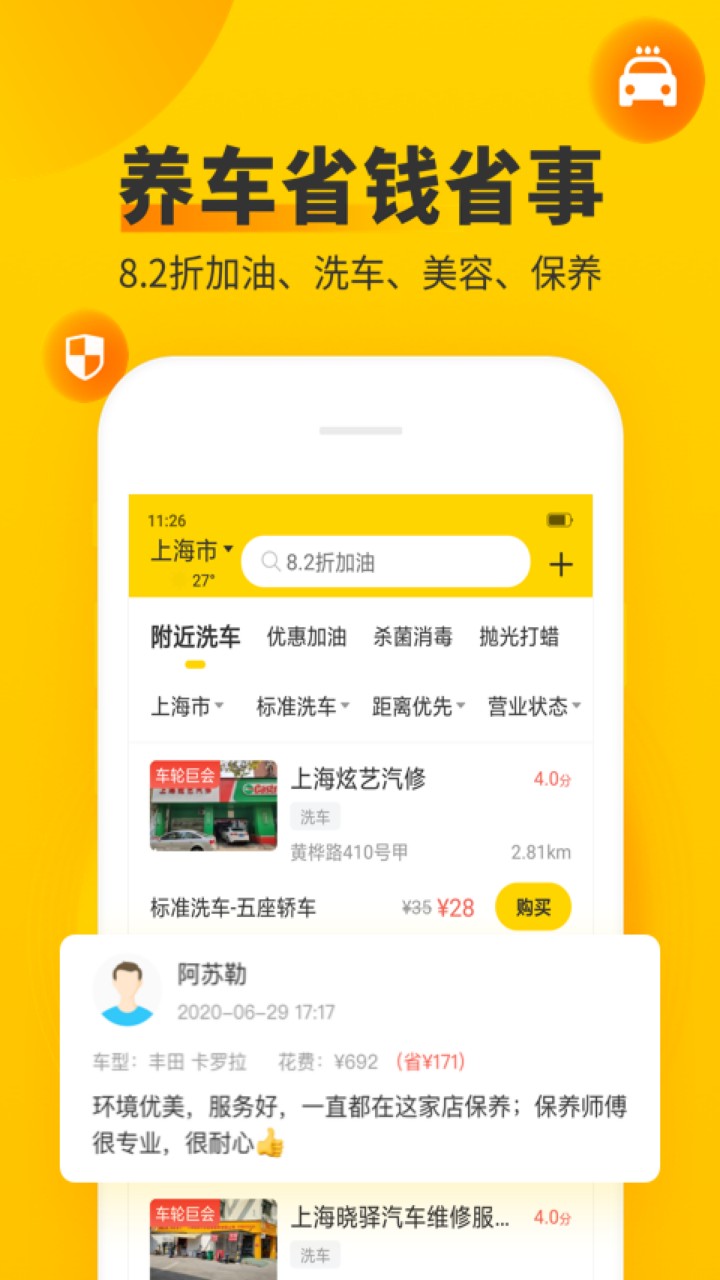Screen dimensions: 720x1280
Task: Click the 洗车 service tag under the store name
Action: tap(316, 817)
